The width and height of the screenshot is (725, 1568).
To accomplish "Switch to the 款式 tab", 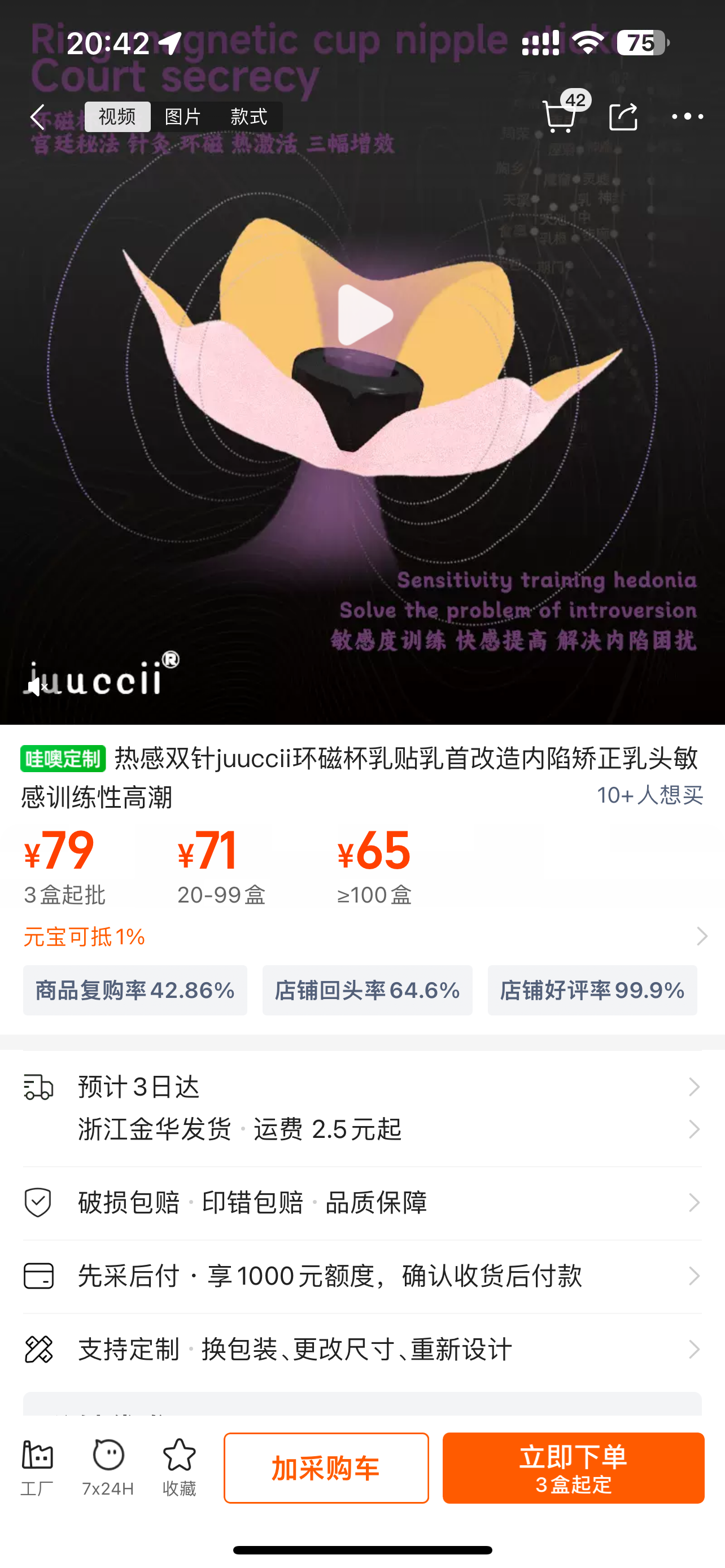I will click(x=248, y=116).
